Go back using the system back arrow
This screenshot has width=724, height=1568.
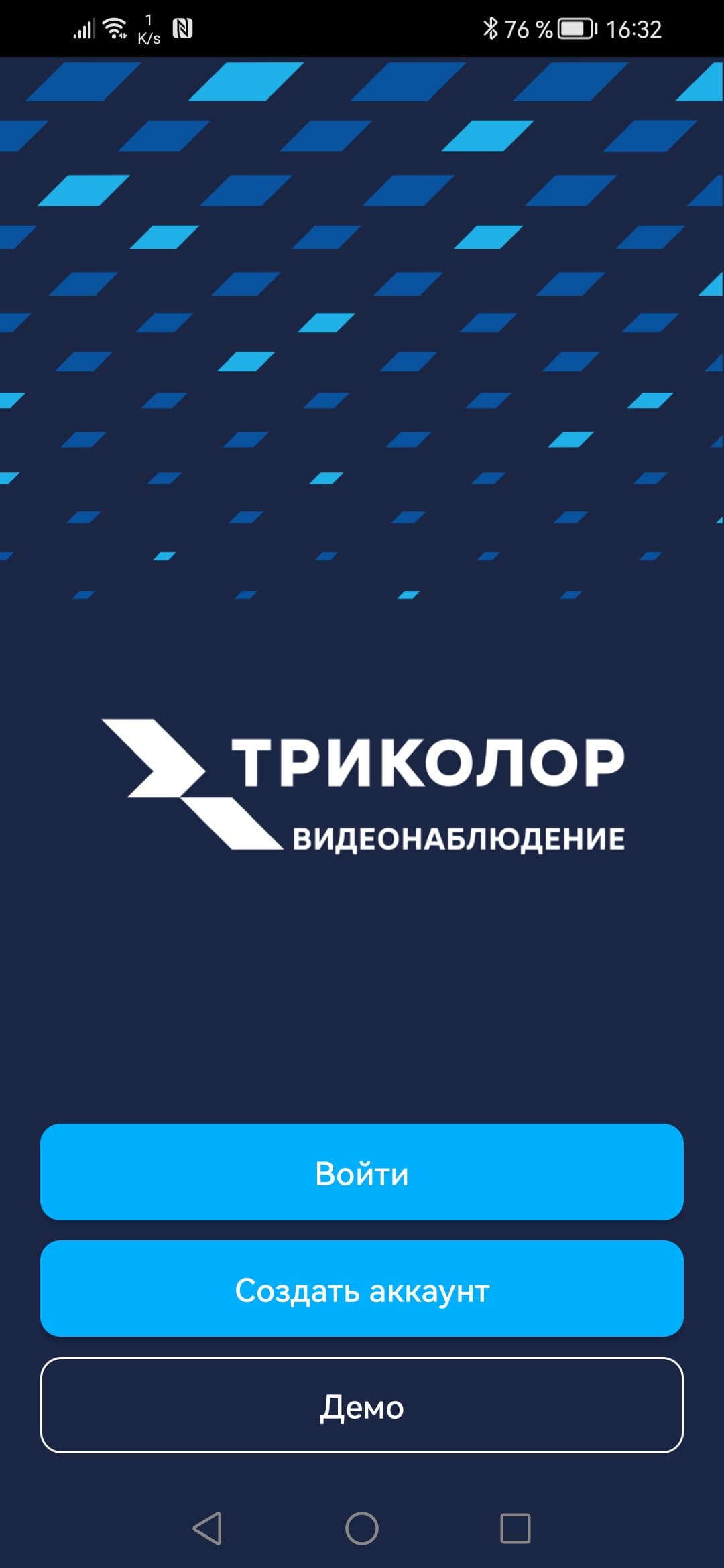point(208,1528)
